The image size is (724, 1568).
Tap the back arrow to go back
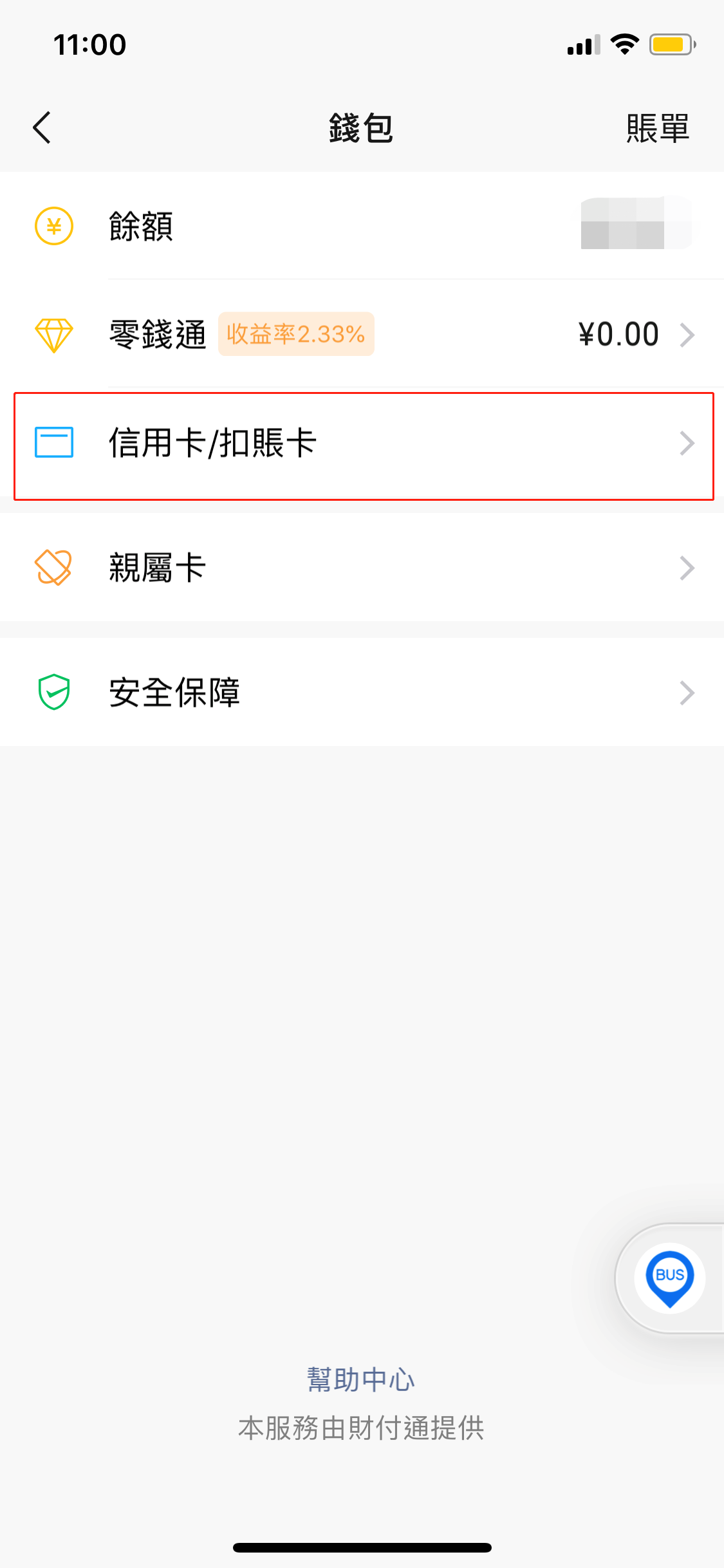(41, 127)
